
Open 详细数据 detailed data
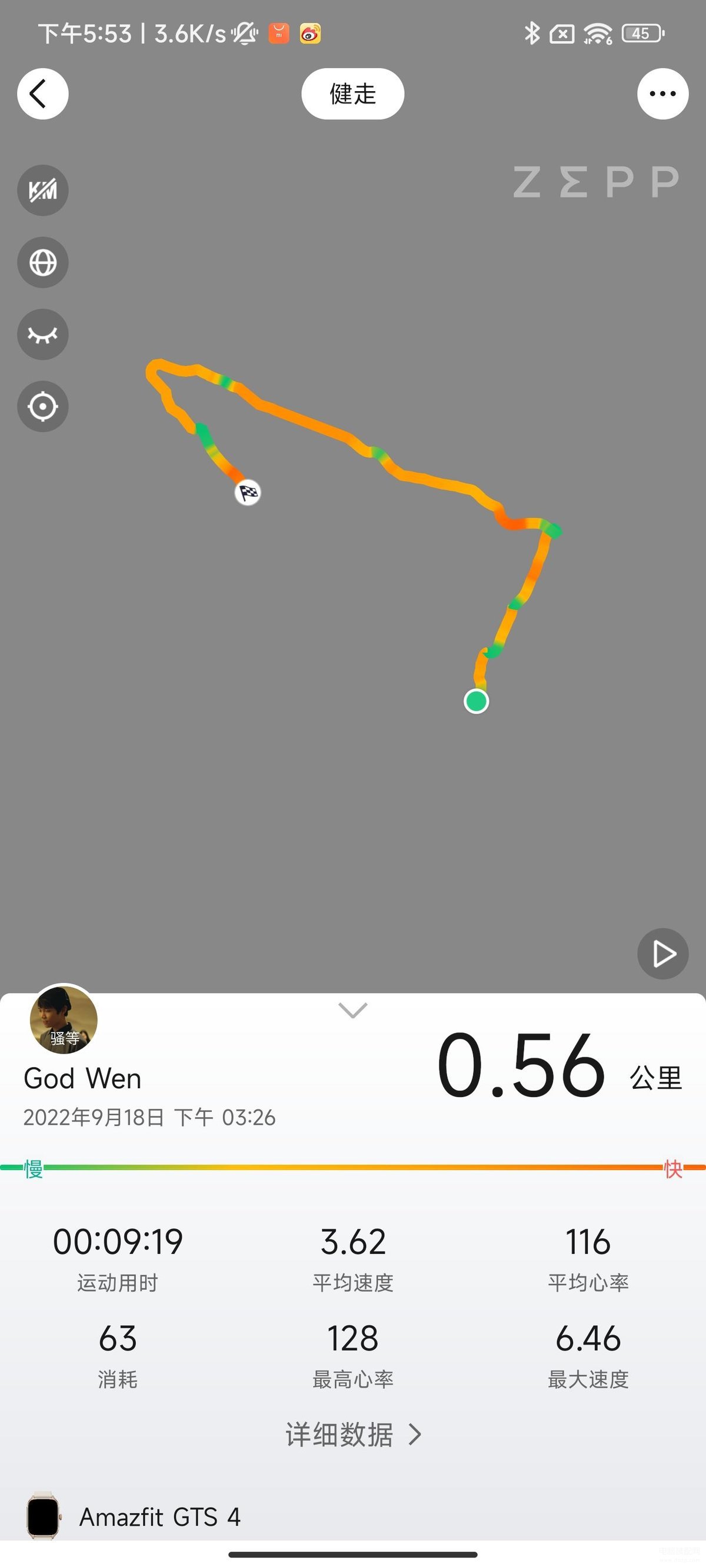coord(352,1434)
